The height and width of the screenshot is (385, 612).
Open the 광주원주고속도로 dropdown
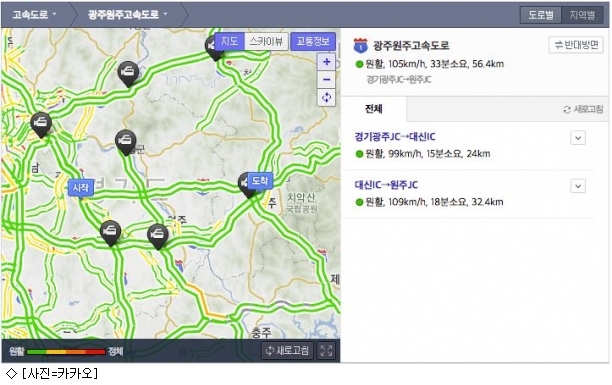point(128,15)
